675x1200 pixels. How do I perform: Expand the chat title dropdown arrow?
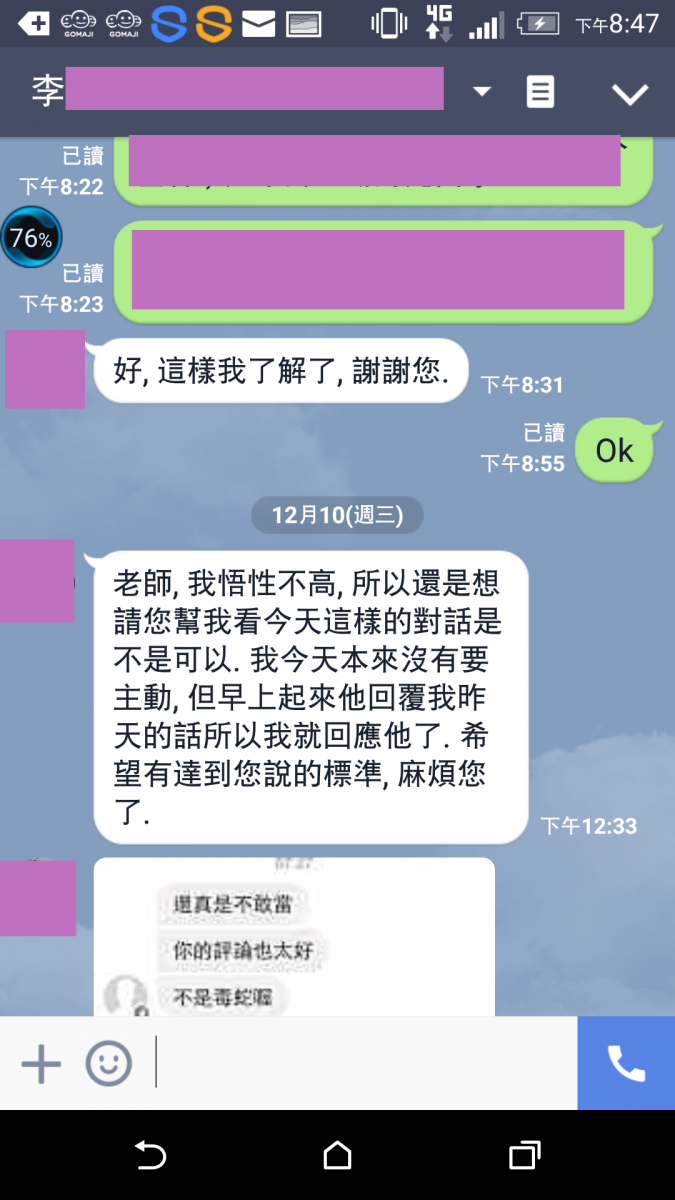coord(482,93)
